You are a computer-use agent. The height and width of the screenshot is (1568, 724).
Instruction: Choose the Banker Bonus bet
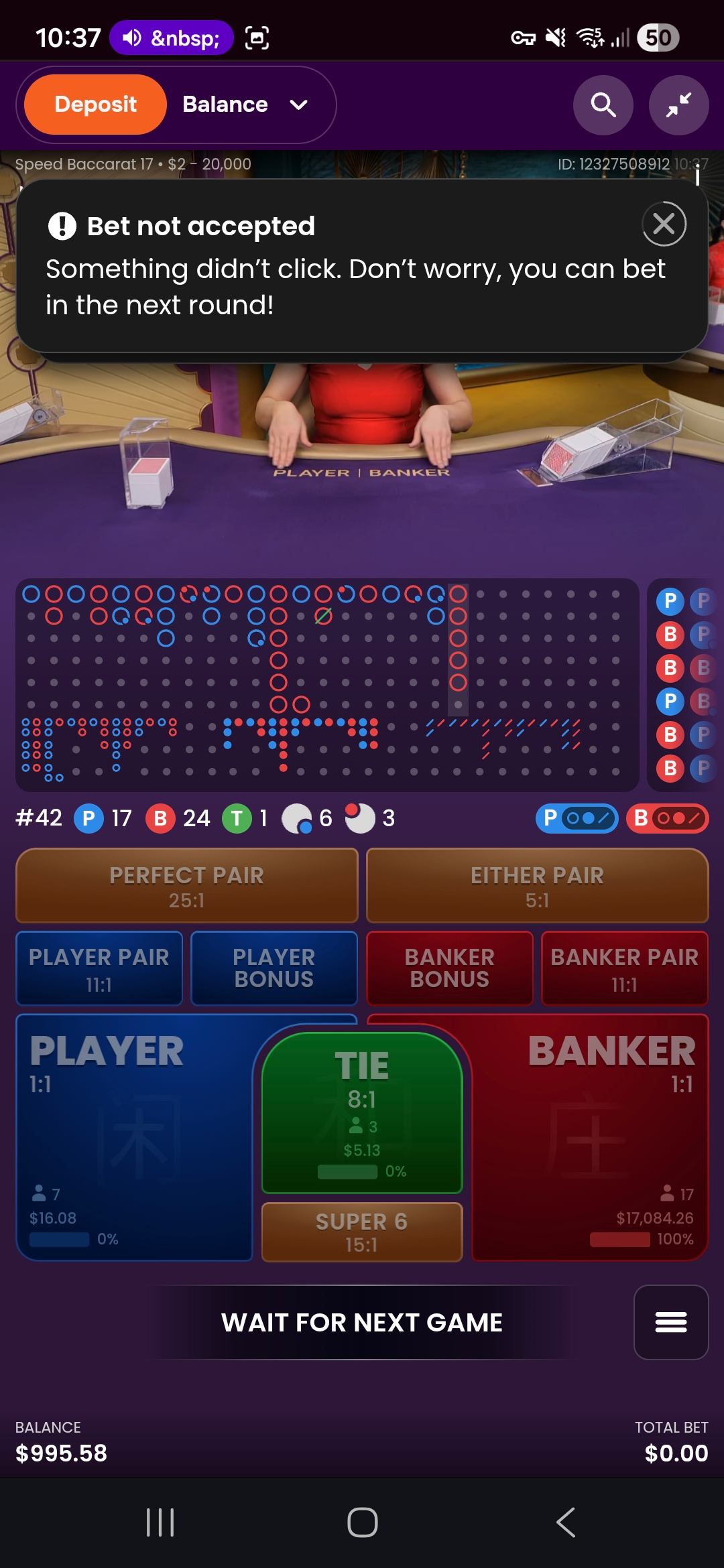point(449,969)
